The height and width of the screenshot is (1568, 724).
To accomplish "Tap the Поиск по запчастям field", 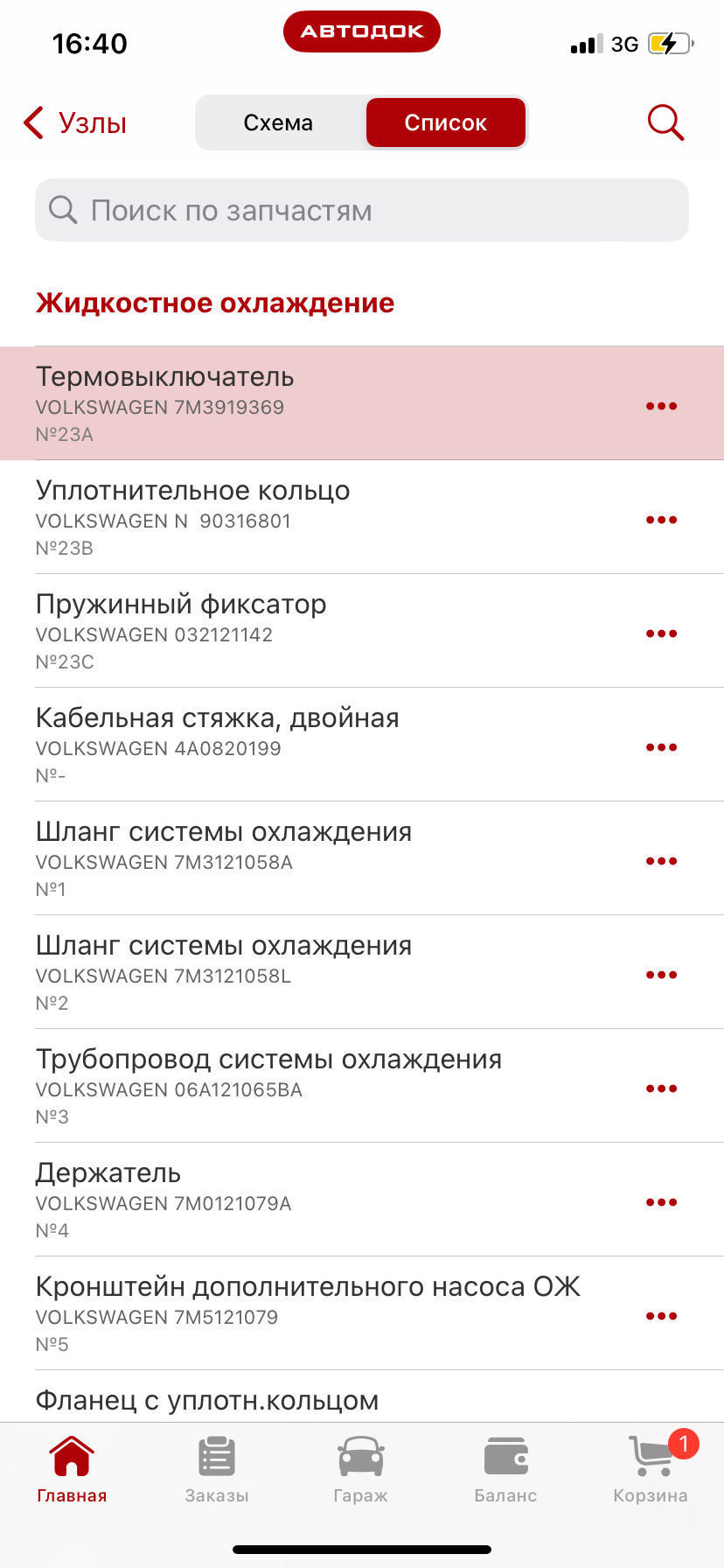I will point(362,211).
